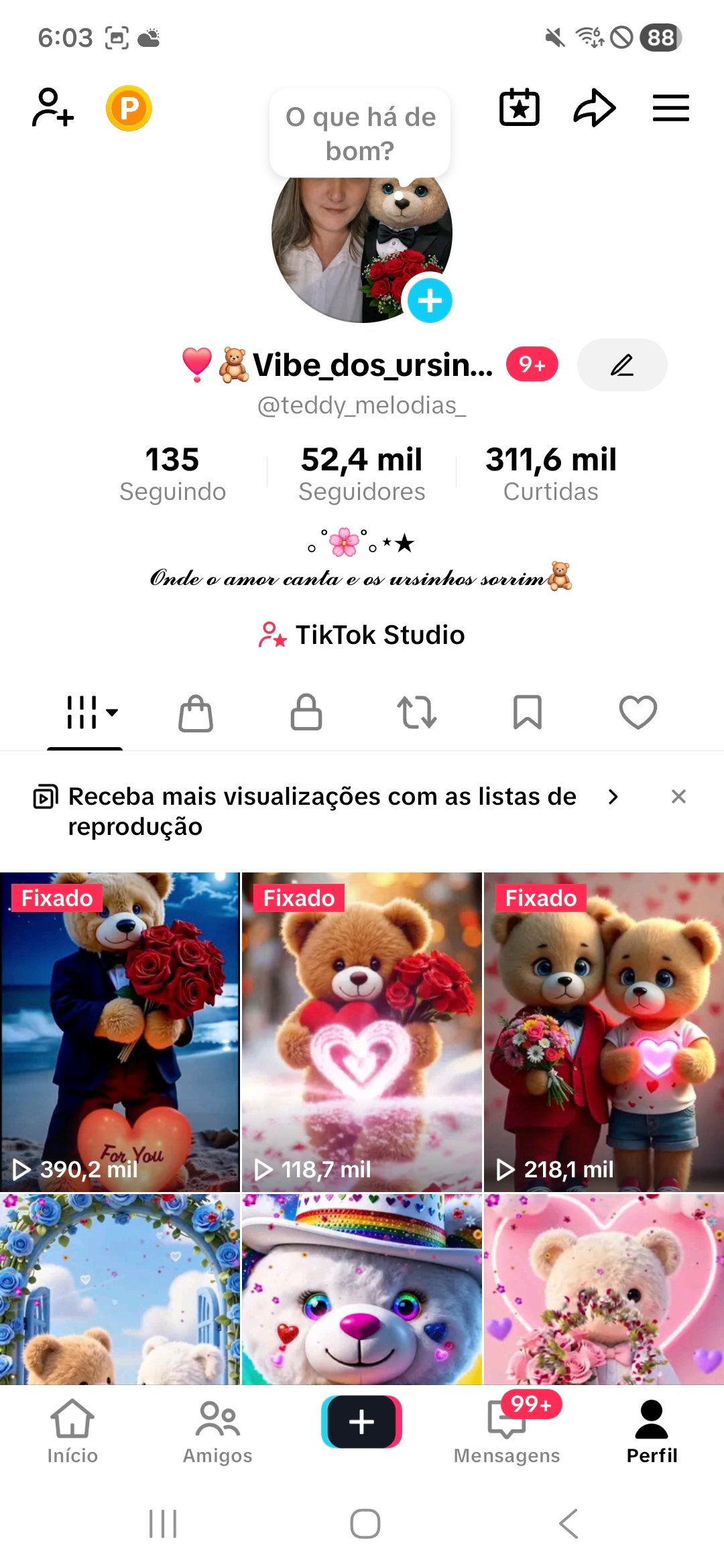
Task: Dismiss the playlist suggestion banner
Action: click(x=678, y=796)
